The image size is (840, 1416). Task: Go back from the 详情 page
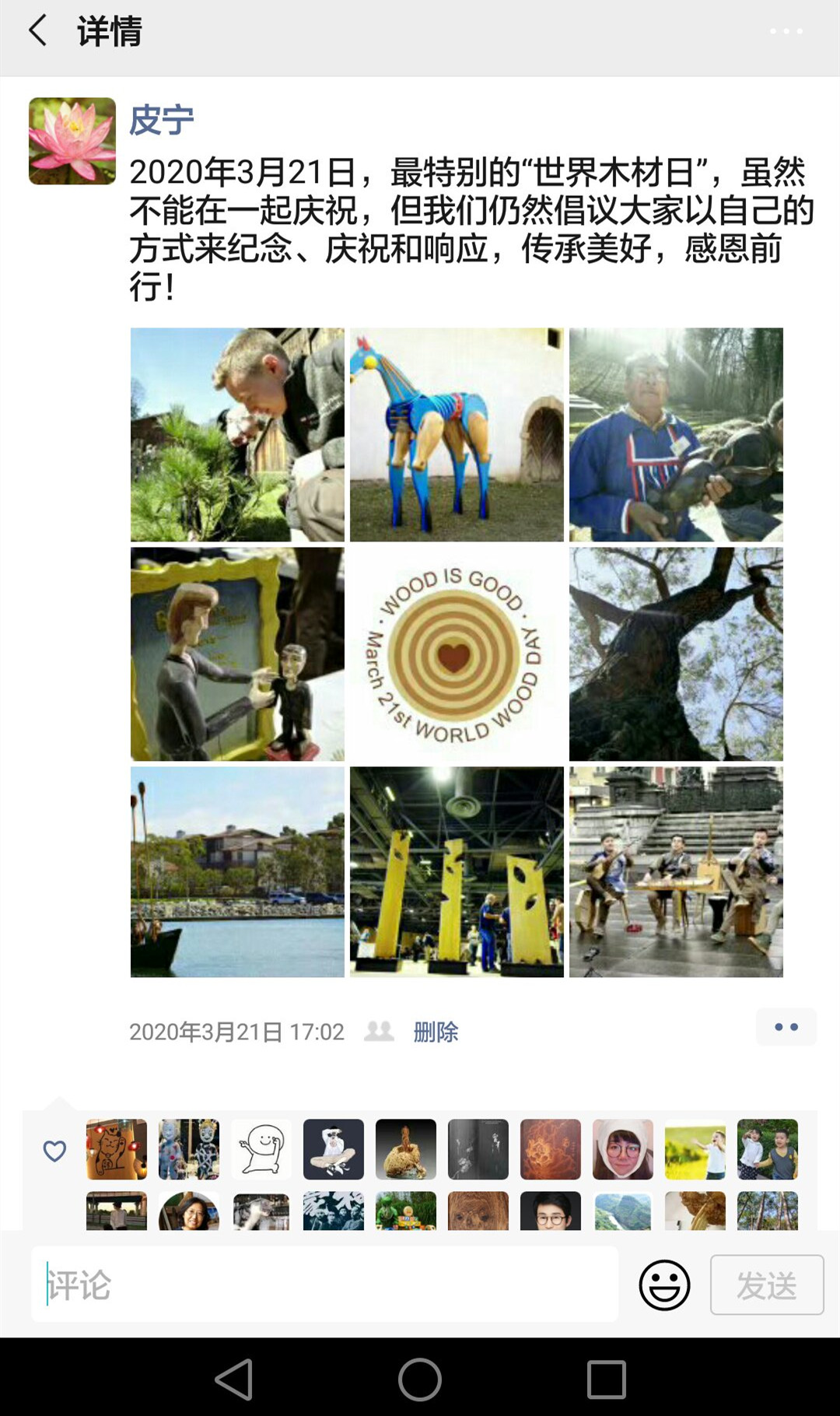pos(37,31)
